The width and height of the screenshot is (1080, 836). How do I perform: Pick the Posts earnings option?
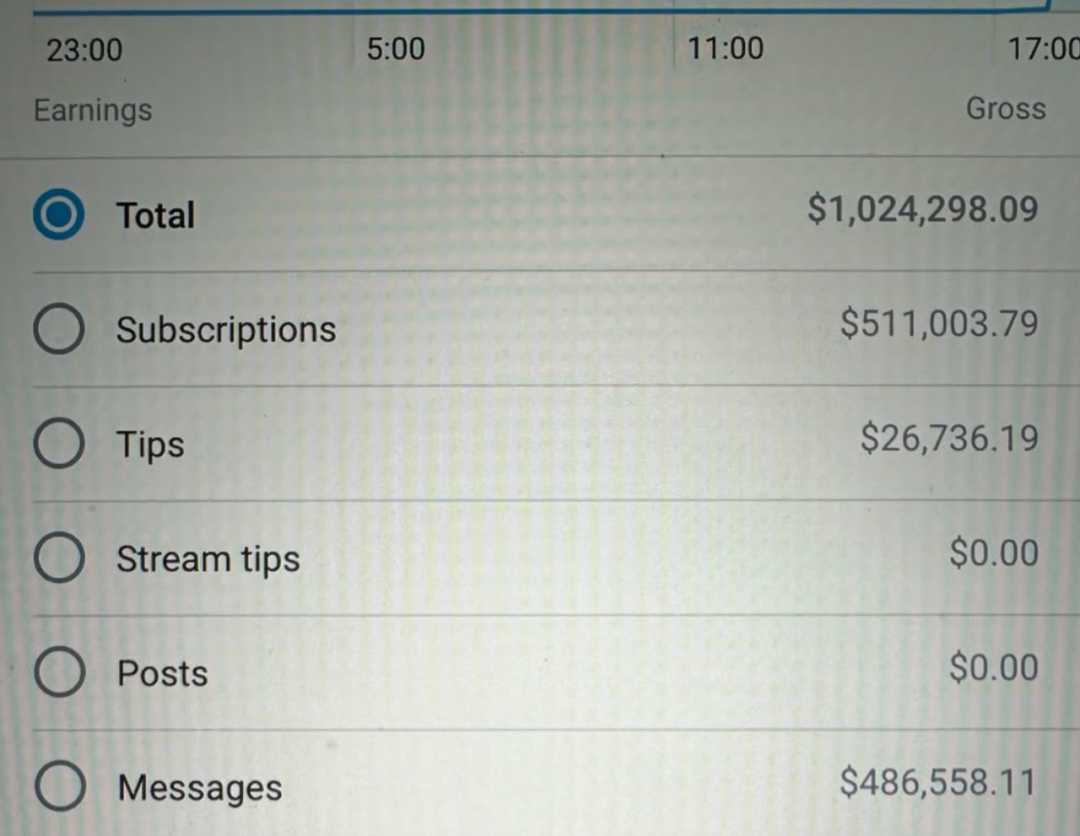click(59, 673)
